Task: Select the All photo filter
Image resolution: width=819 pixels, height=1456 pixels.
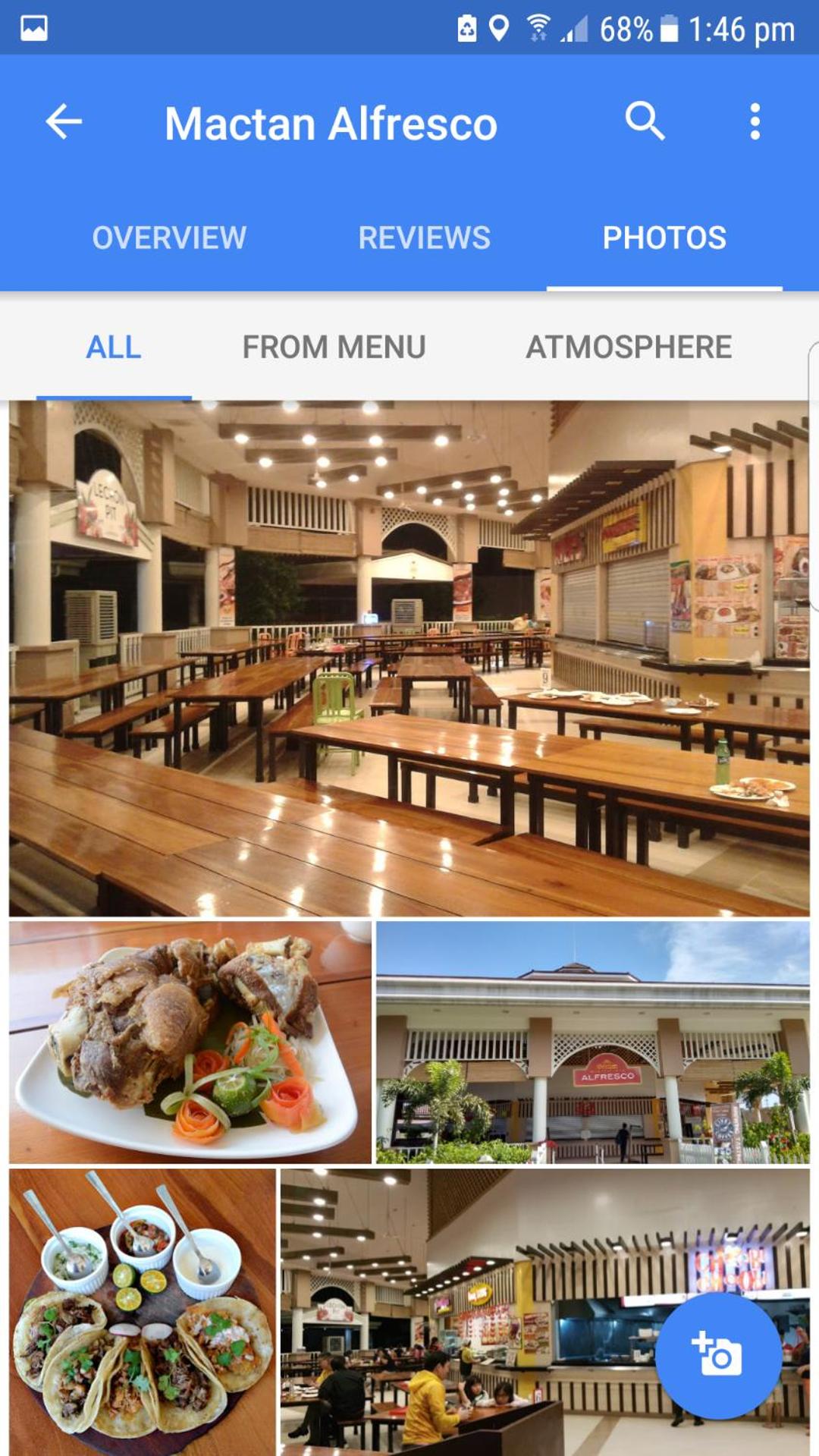Action: (114, 347)
